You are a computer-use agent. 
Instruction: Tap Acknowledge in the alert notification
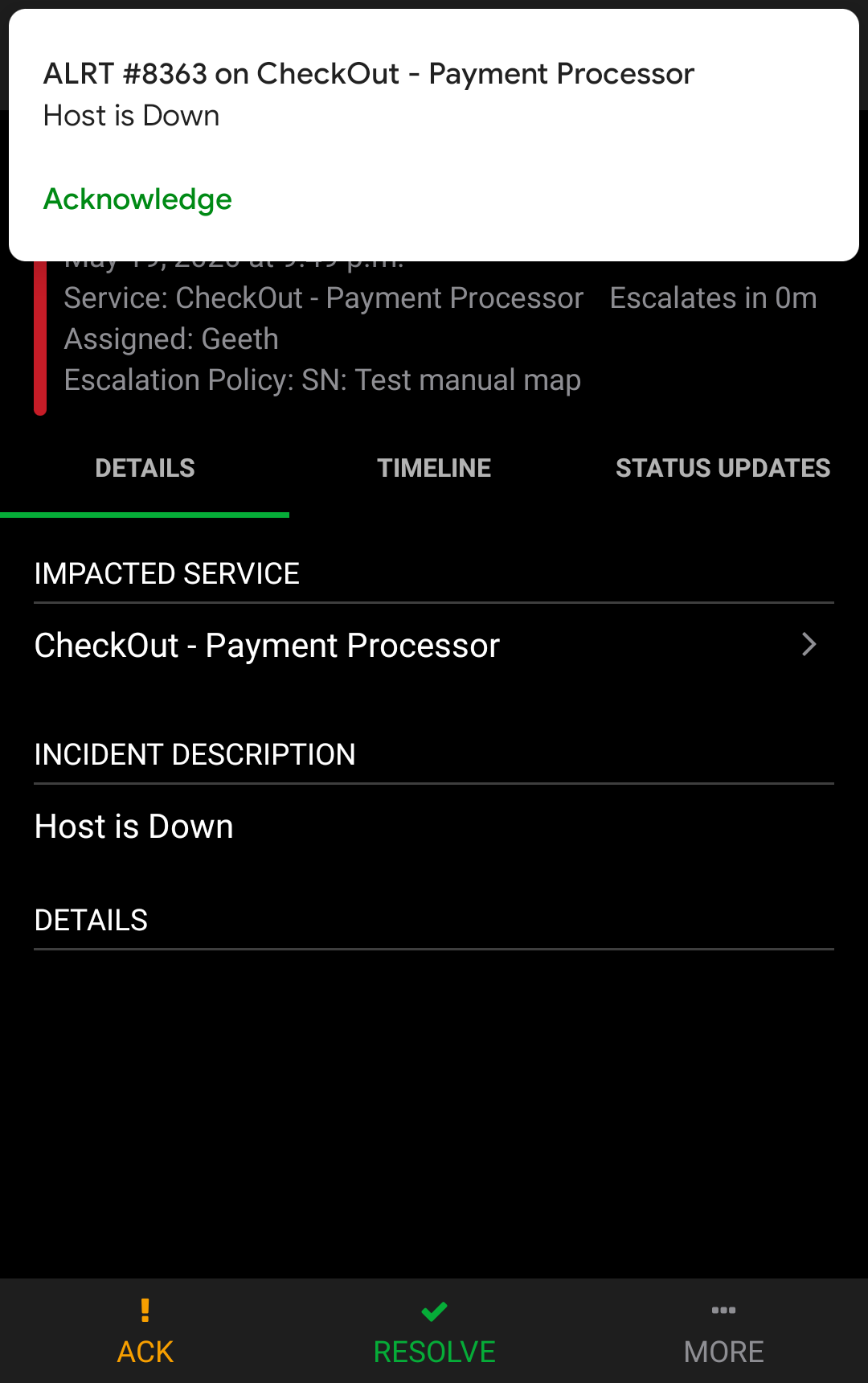pos(137,199)
